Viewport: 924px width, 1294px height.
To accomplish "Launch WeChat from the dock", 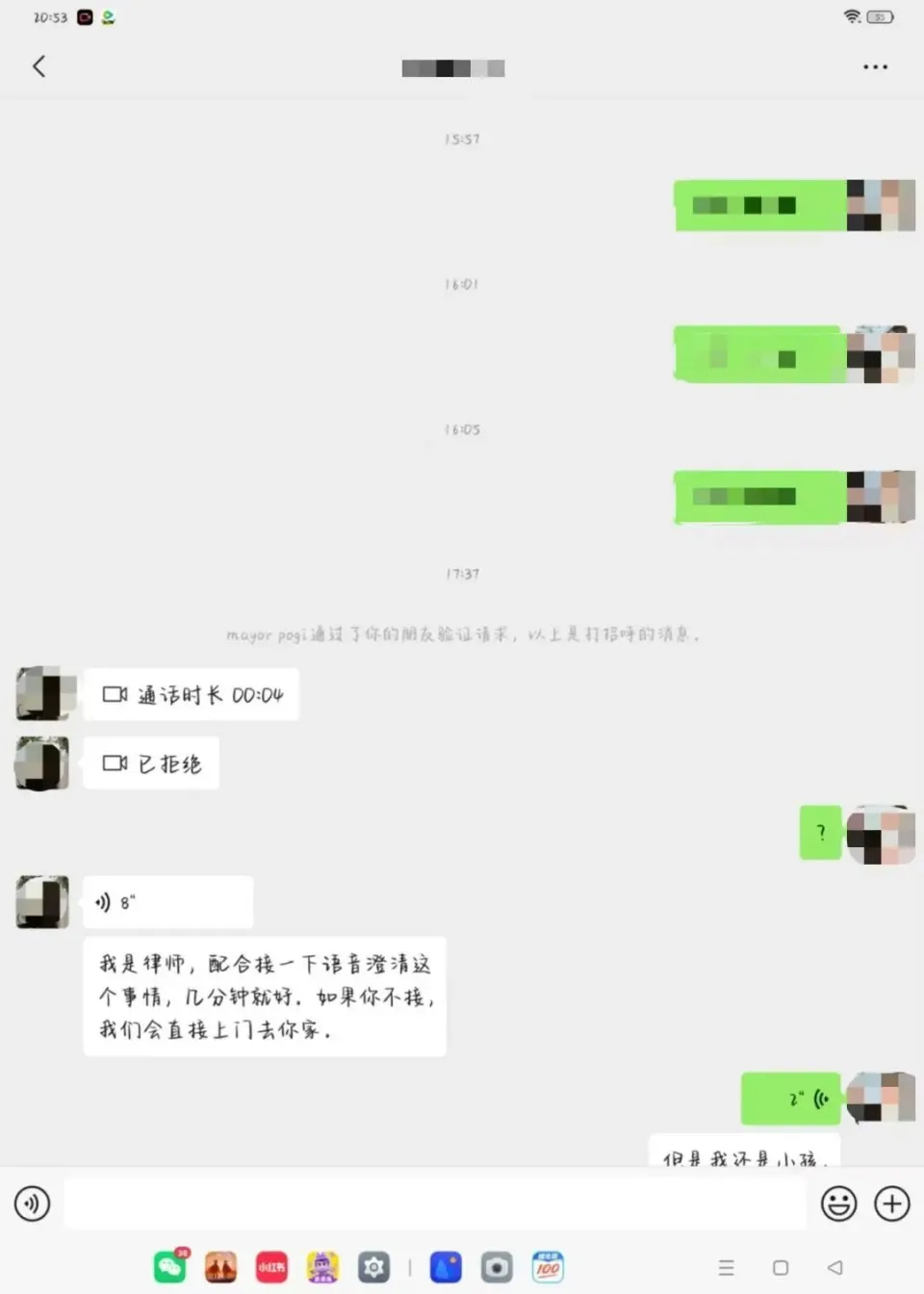I will [170, 1267].
